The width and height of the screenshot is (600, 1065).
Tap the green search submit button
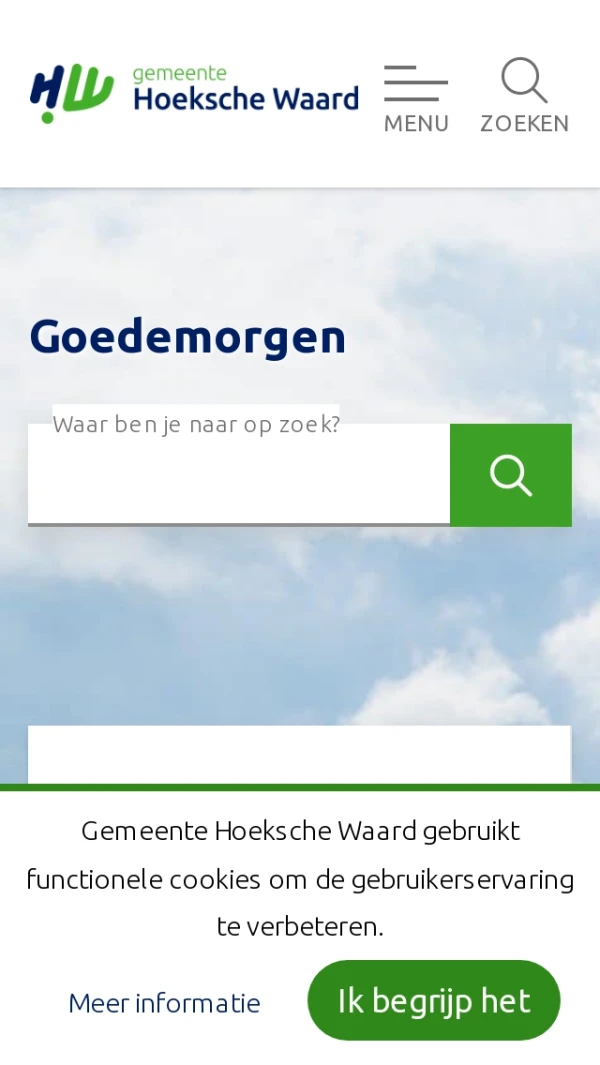pyautogui.click(x=510, y=475)
